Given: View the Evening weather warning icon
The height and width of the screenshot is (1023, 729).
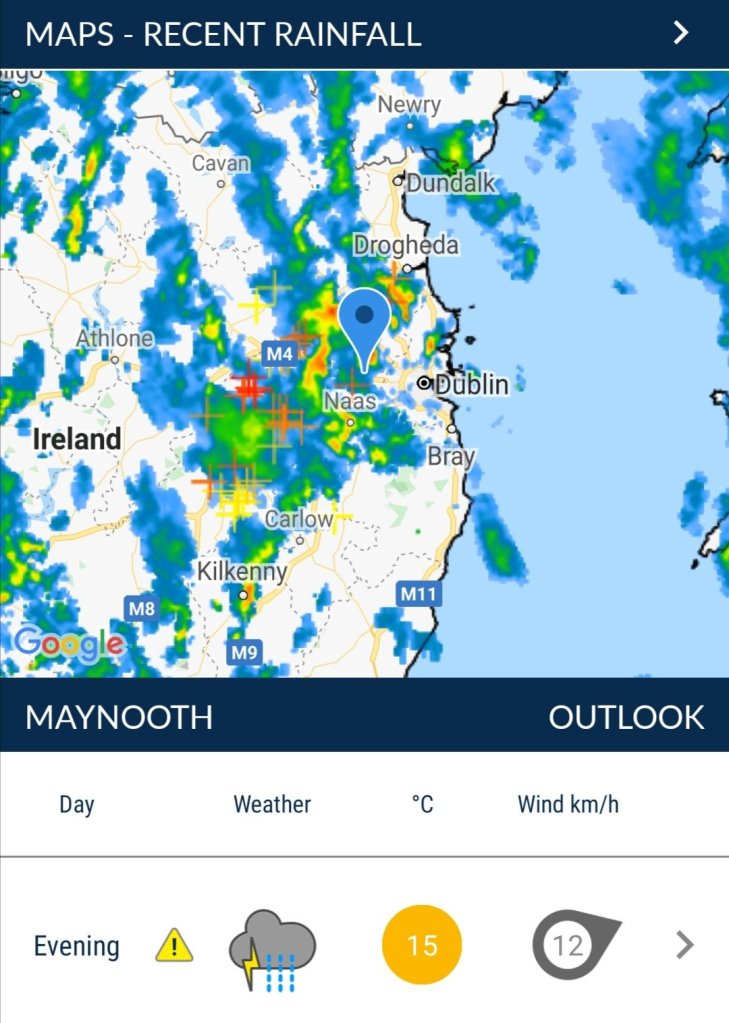Looking at the screenshot, I should click(x=174, y=945).
